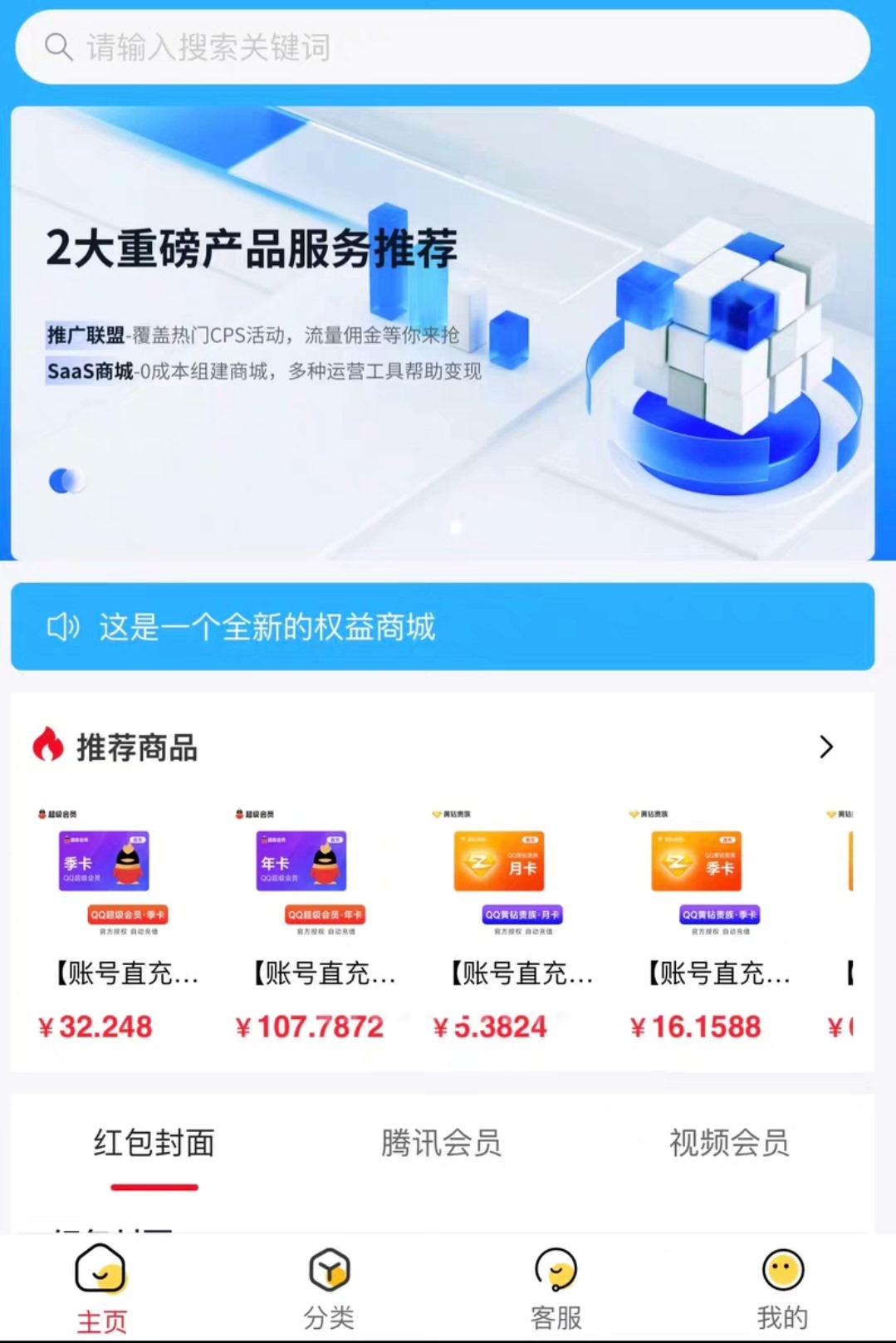Image resolution: width=896 pixels, height=1343 pixels.
Task: Expand 推荐商品 with the arrow
Action: click(x=825, y=747)
